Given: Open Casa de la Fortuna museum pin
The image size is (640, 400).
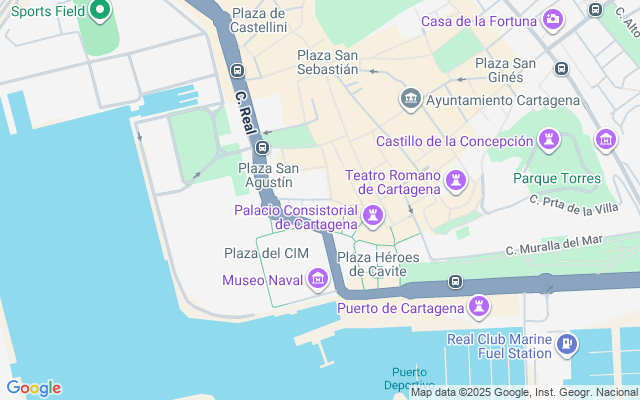Looking at the screenshot, I should pyautogui.click(x=552, y=19).
